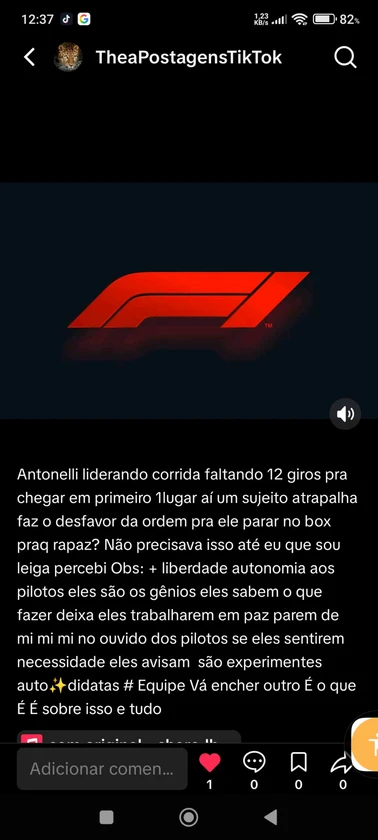Go back using the top-left arrow

29,57
